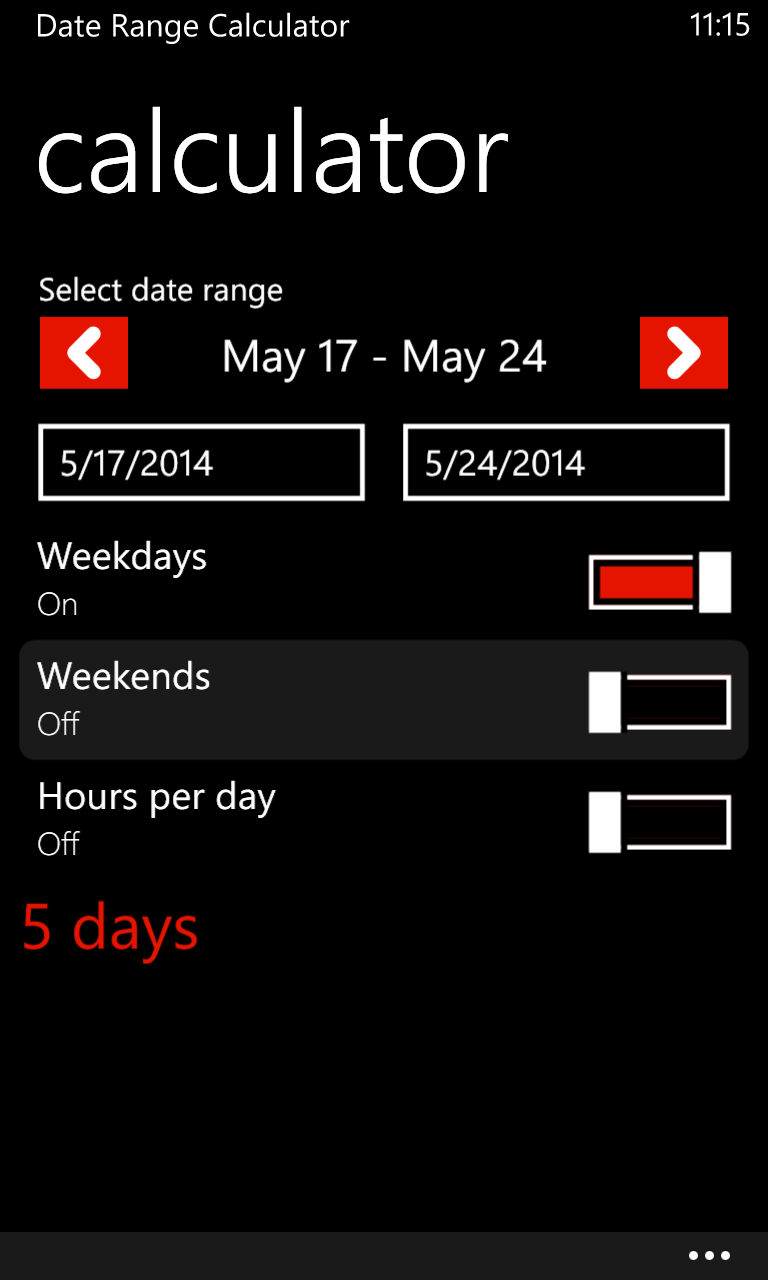Change the end date 5/24/2014
The height and width of the screenshot is (1280, 768).
click(566, 463)
